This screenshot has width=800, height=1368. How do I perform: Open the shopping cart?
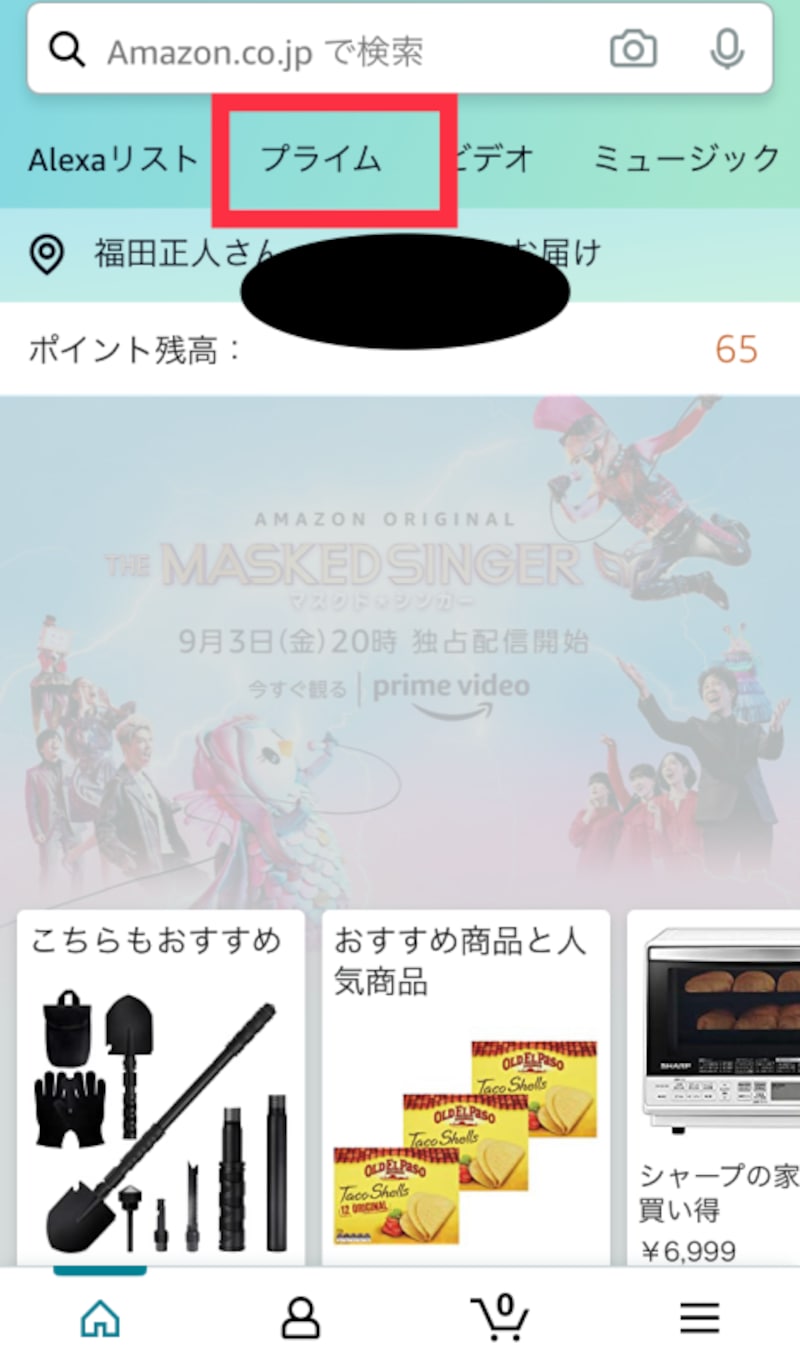click(x=499, y=1317)
